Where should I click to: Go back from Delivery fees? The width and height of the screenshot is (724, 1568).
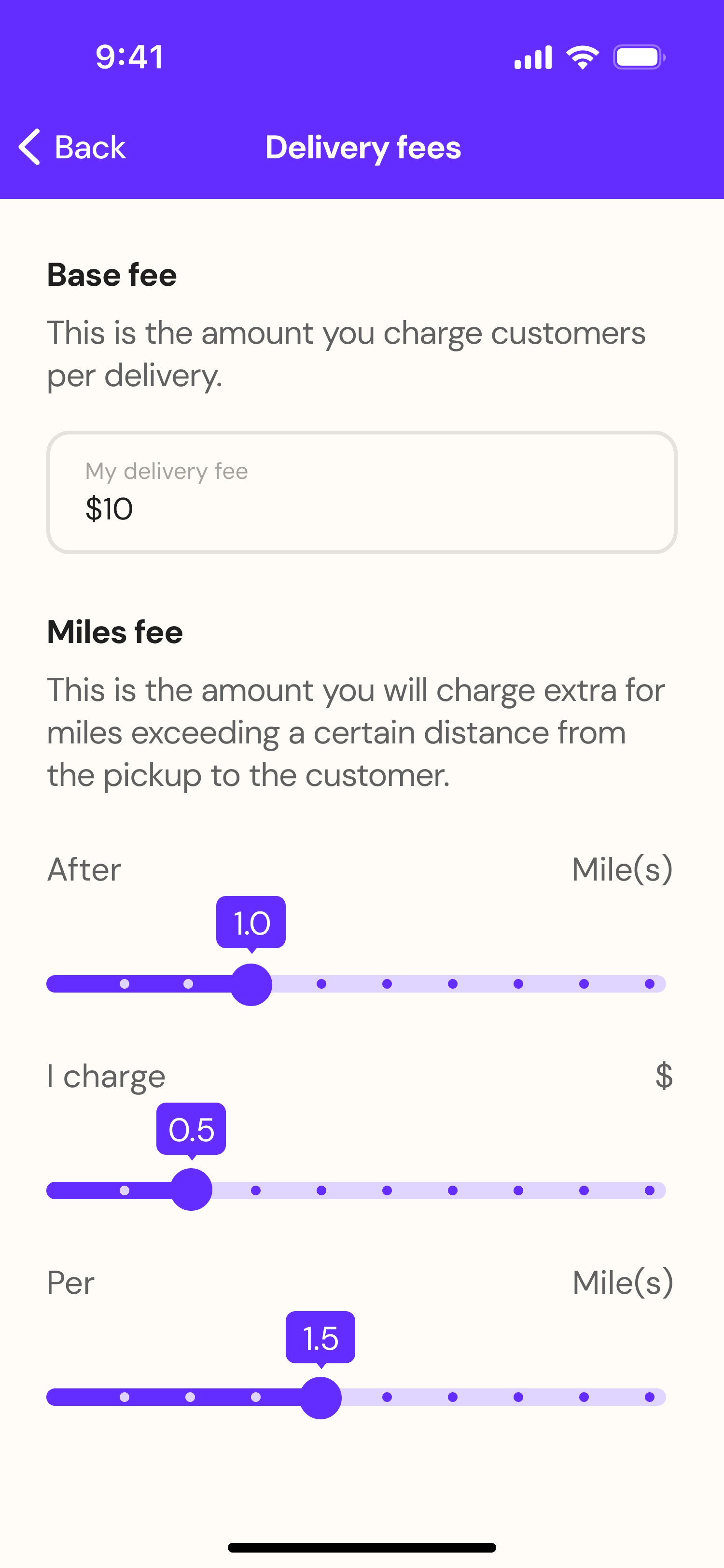coord(72,147)
